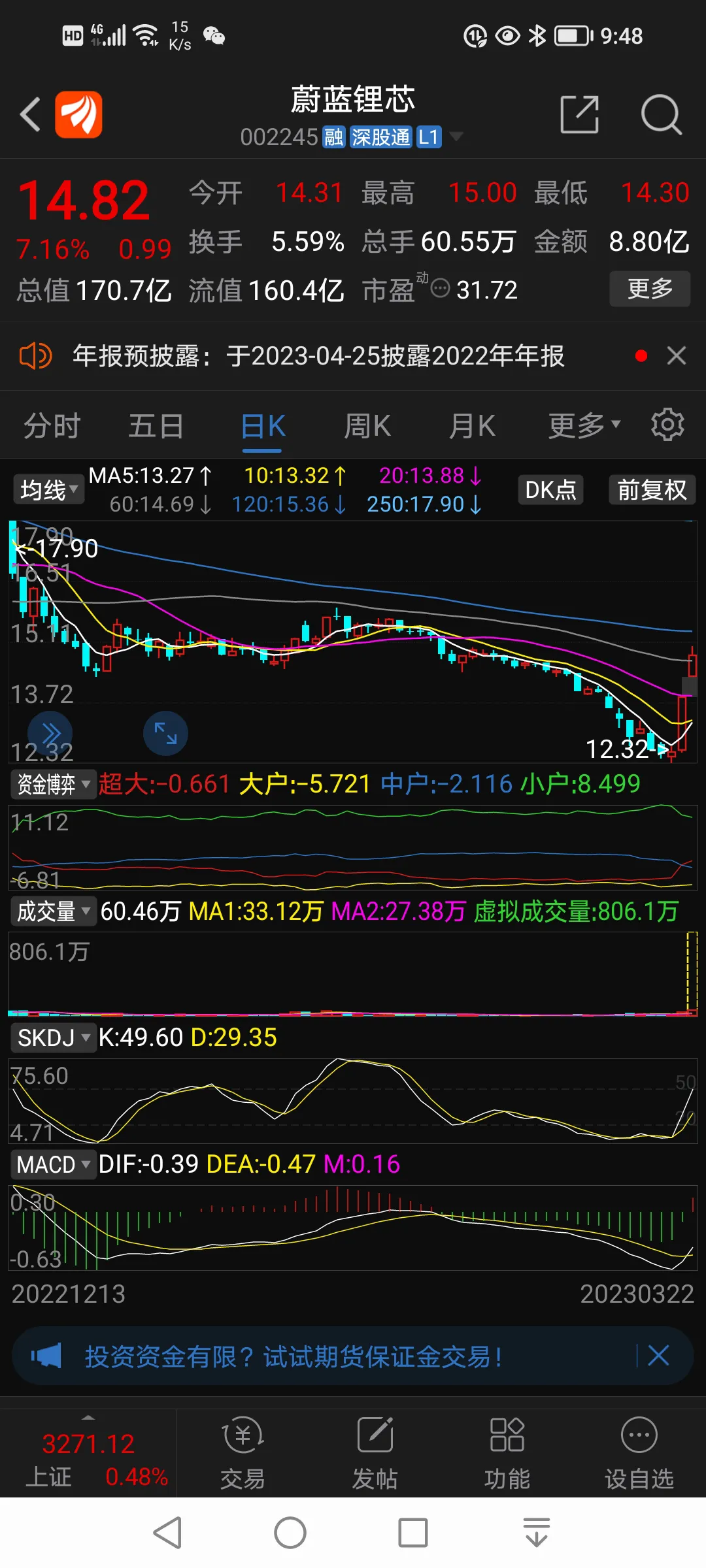706x1568 pixels.
Task: Open the search magnifier
Action: tap(660, 114)
